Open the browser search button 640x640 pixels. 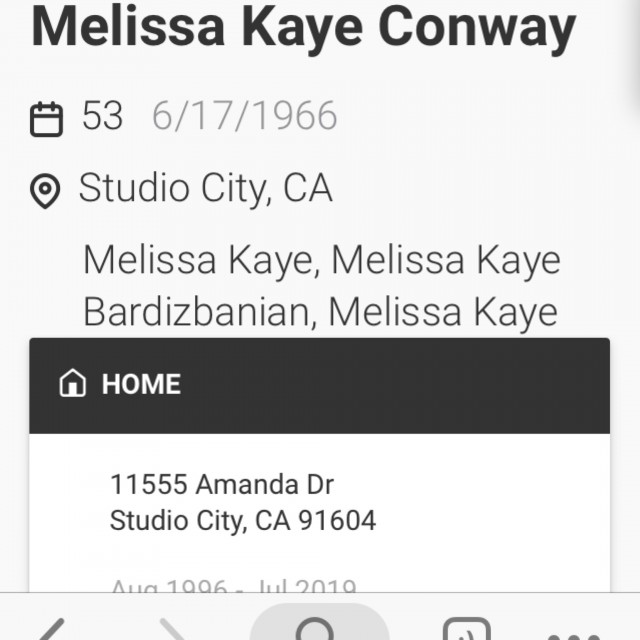(318, 626)
